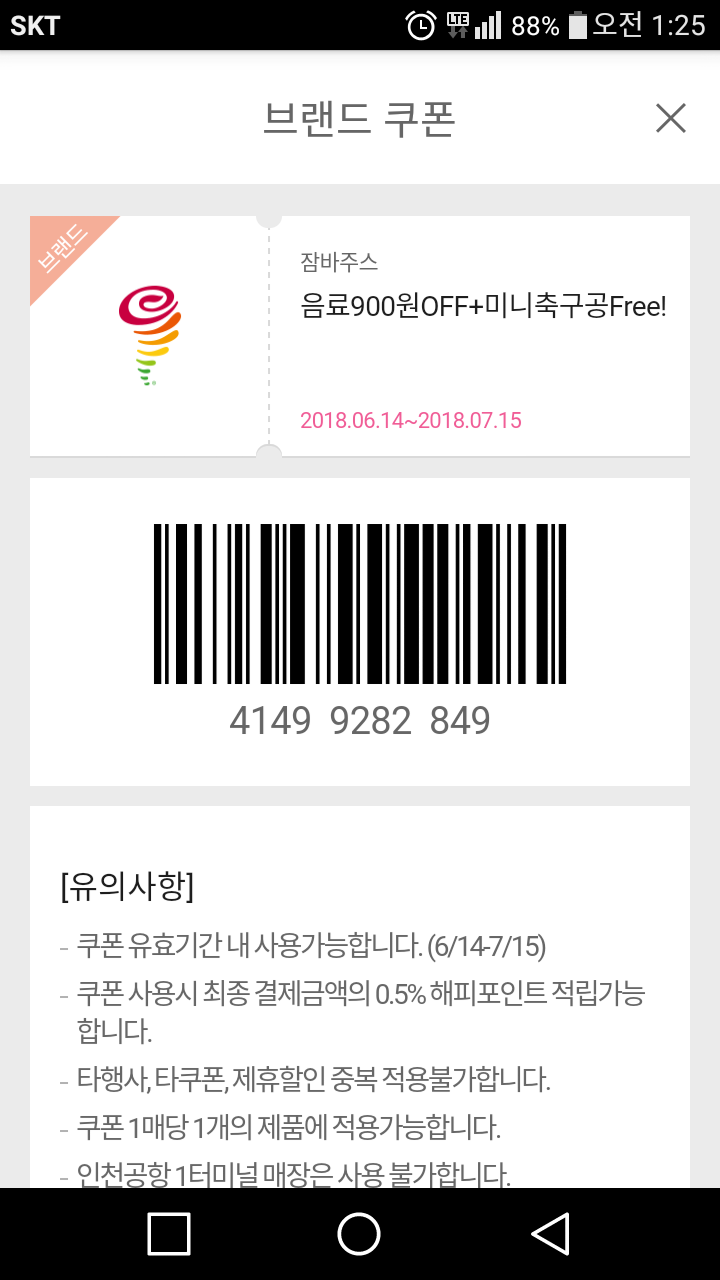Tap the system home button
720x1280 pixels.
359,1234
